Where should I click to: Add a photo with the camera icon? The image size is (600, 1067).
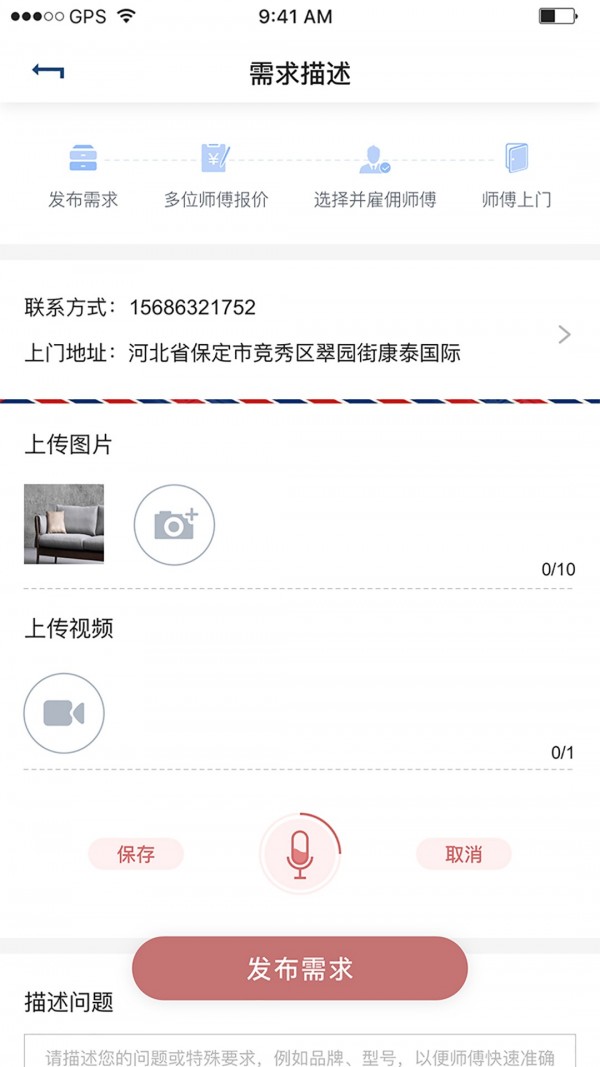174,525
